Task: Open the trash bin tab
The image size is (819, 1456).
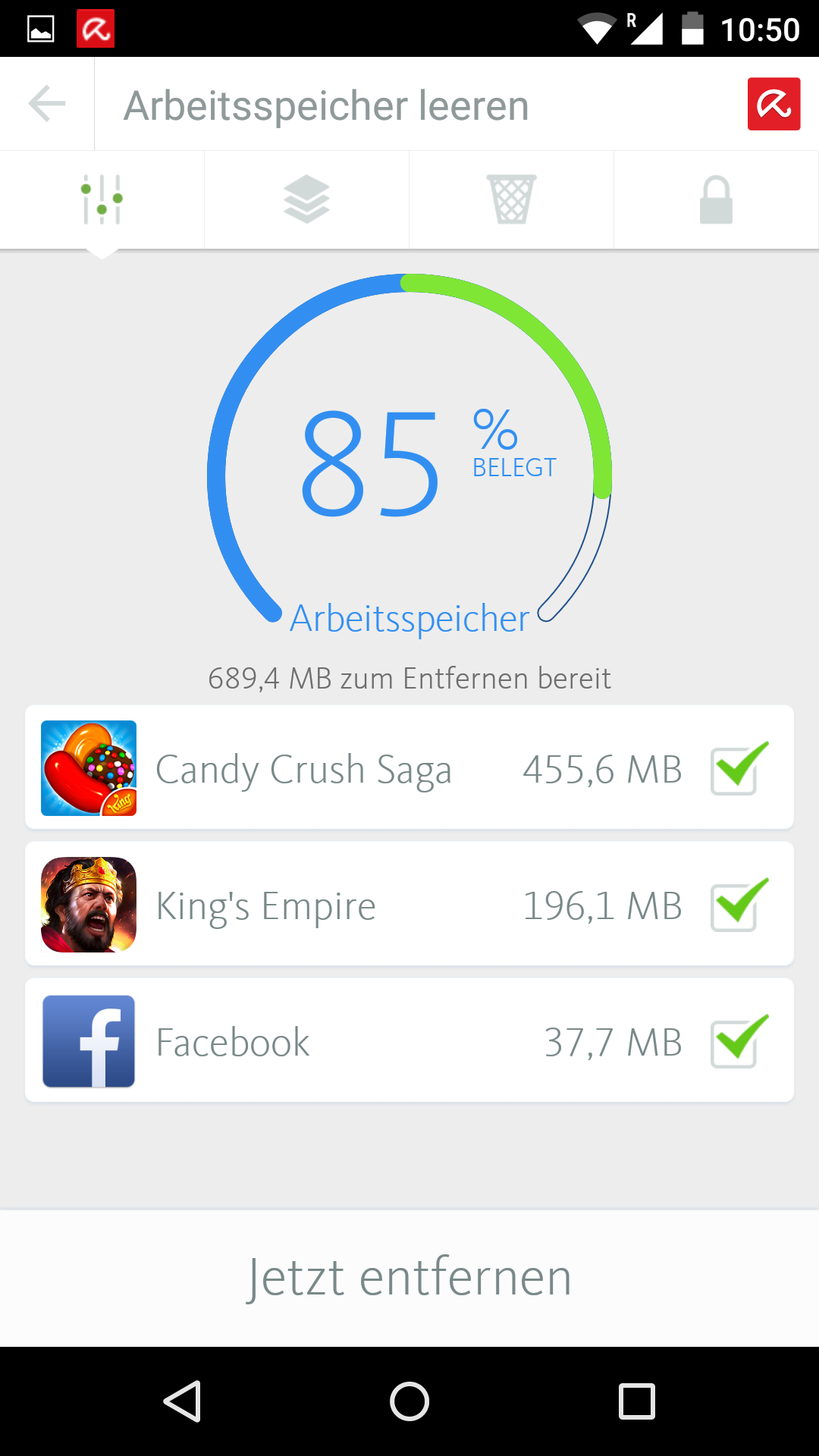Action: pyautogui.click(x=511, y=199)
